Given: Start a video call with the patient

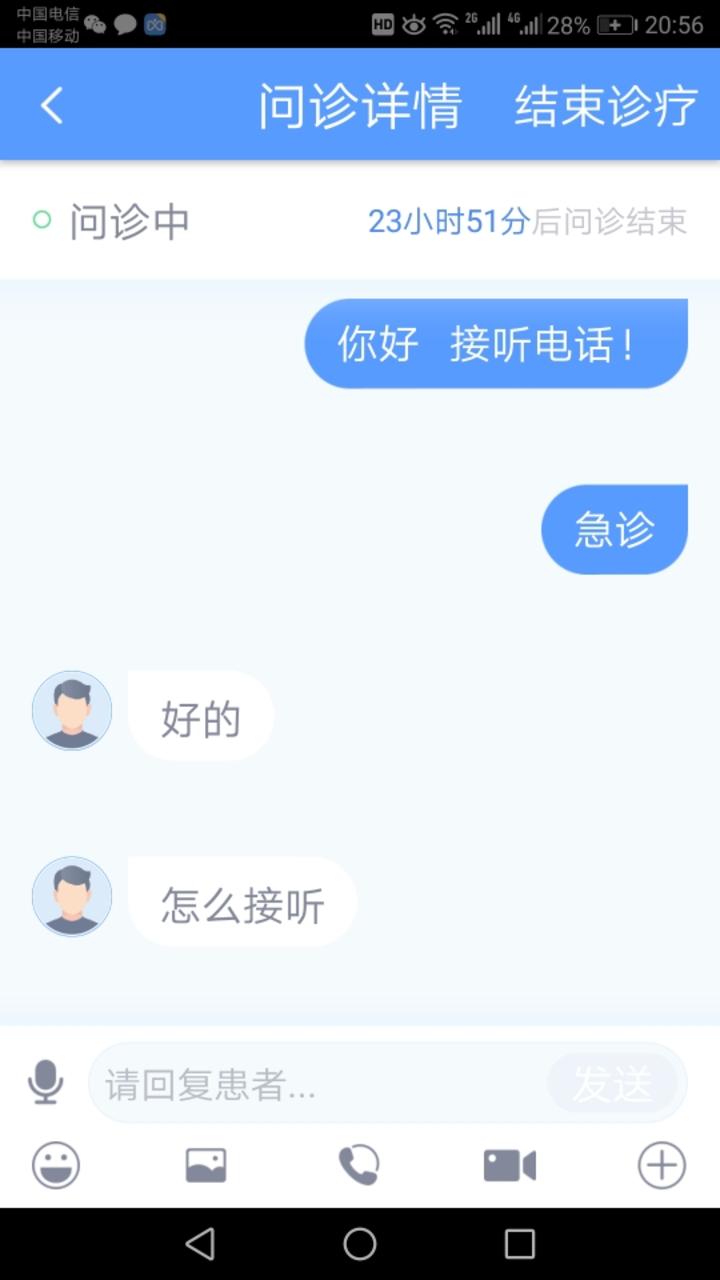Looking at the screenshot, I should click(509, 1166).
